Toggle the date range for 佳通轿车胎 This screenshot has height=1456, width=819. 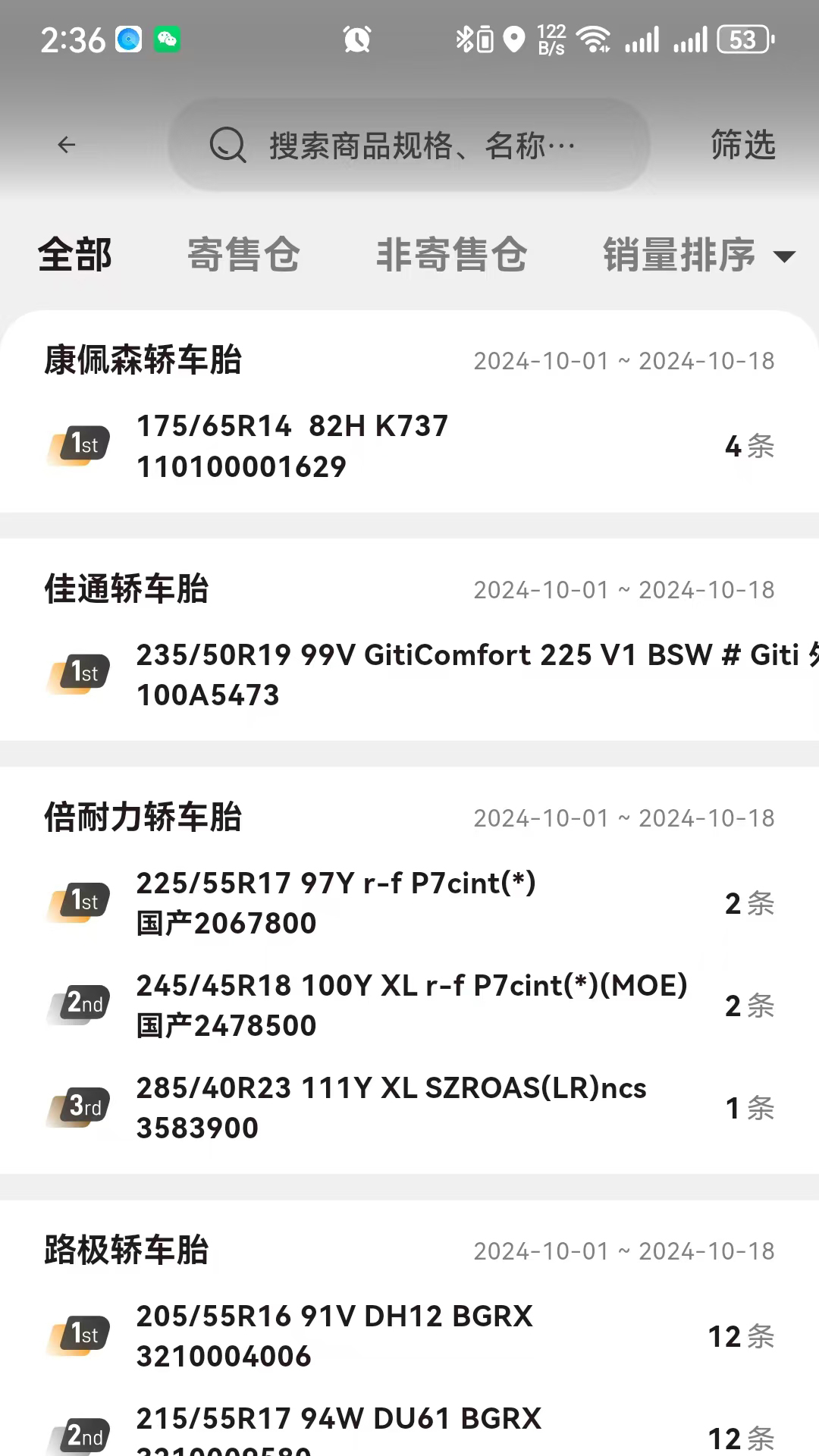tap(623, 589)
